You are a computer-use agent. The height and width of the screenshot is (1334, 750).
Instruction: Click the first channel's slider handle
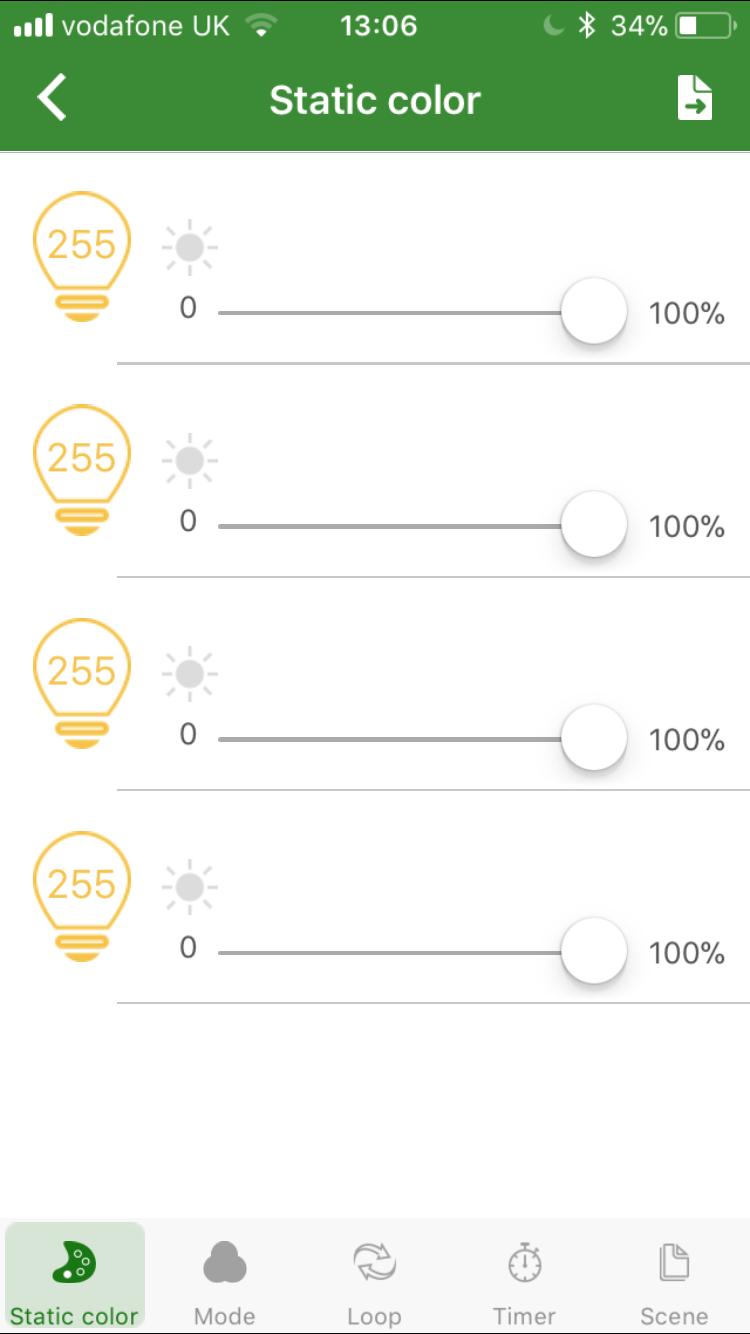click(x=593, y=311)
